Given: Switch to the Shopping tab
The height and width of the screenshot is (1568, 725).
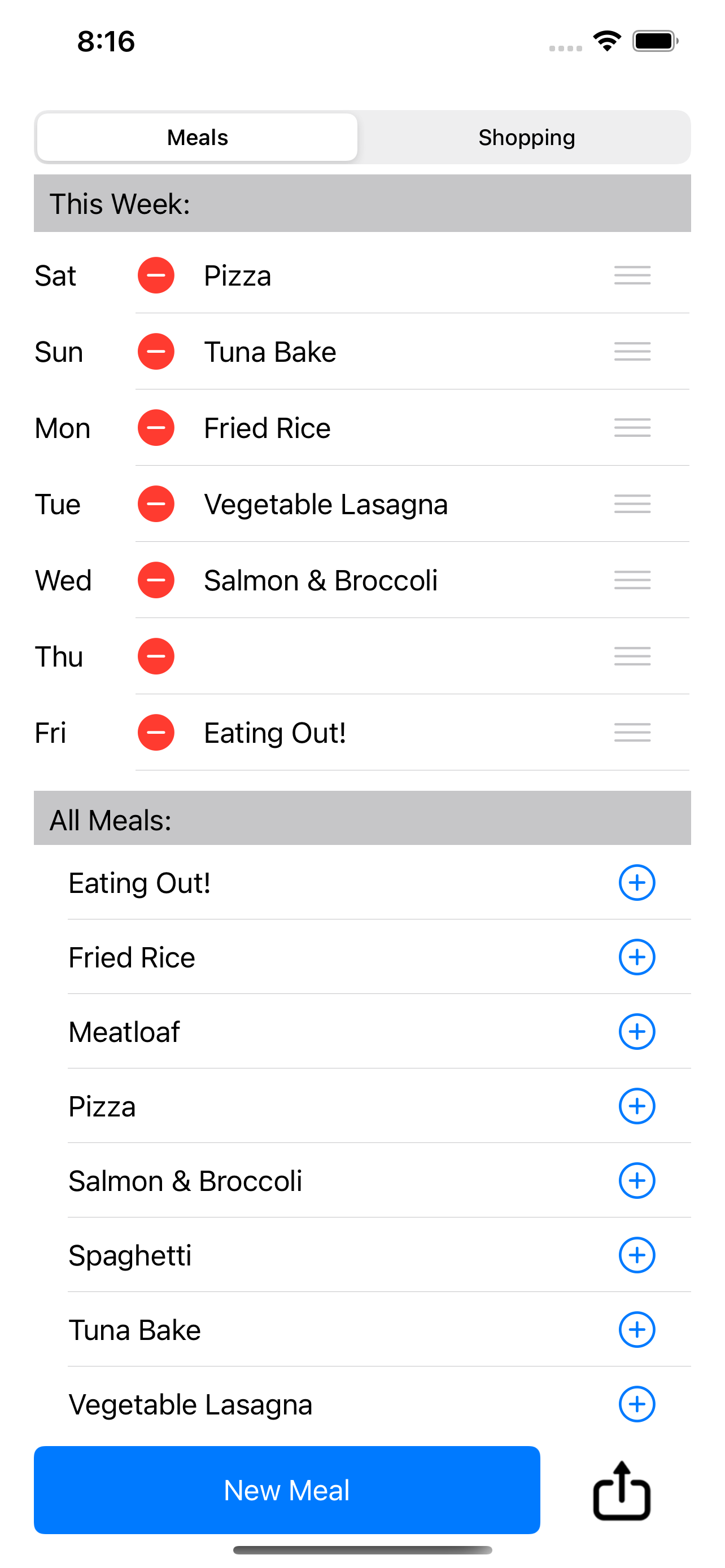Looking at the screenshot, I should [527, 138].
